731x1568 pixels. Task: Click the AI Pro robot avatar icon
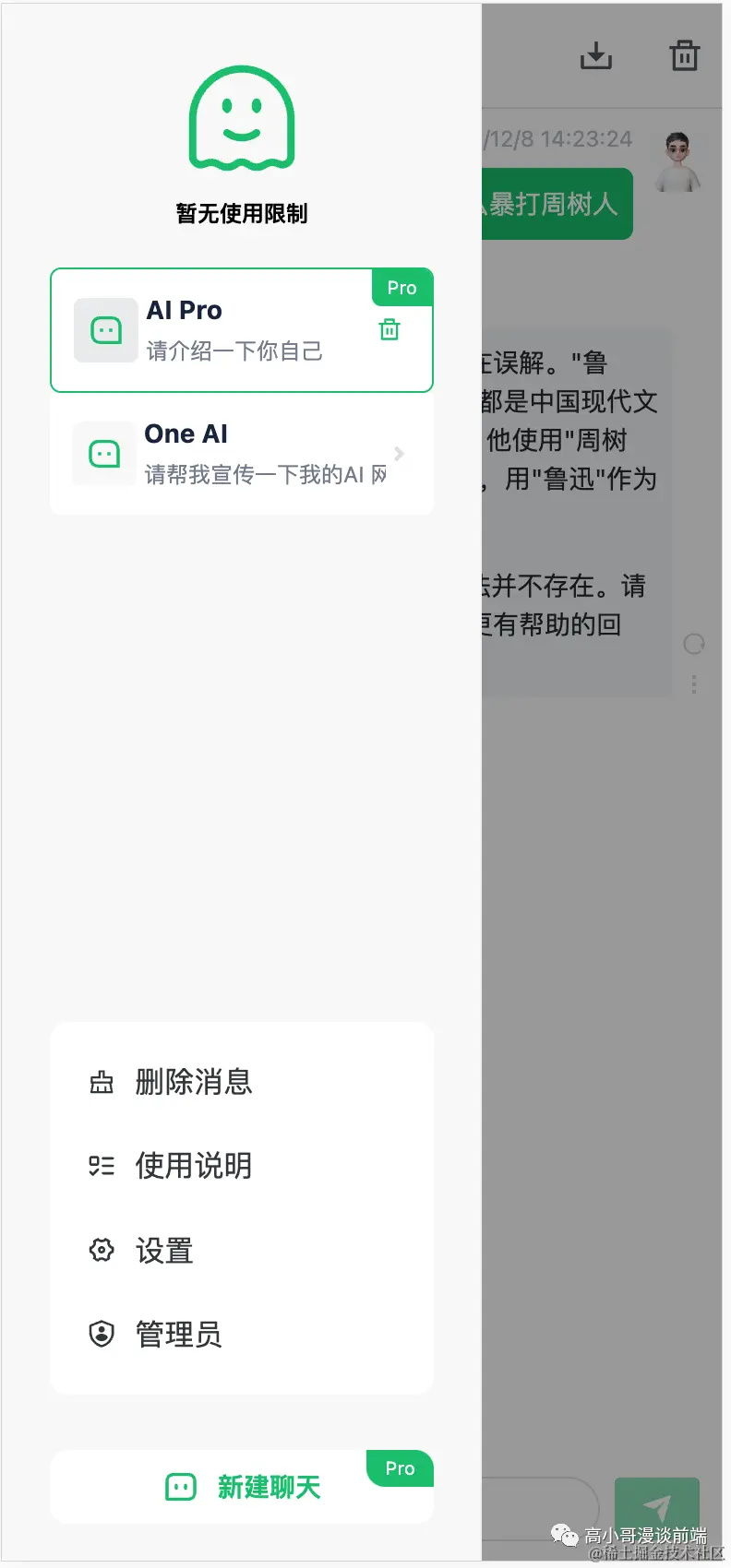[x=105, y=330]
